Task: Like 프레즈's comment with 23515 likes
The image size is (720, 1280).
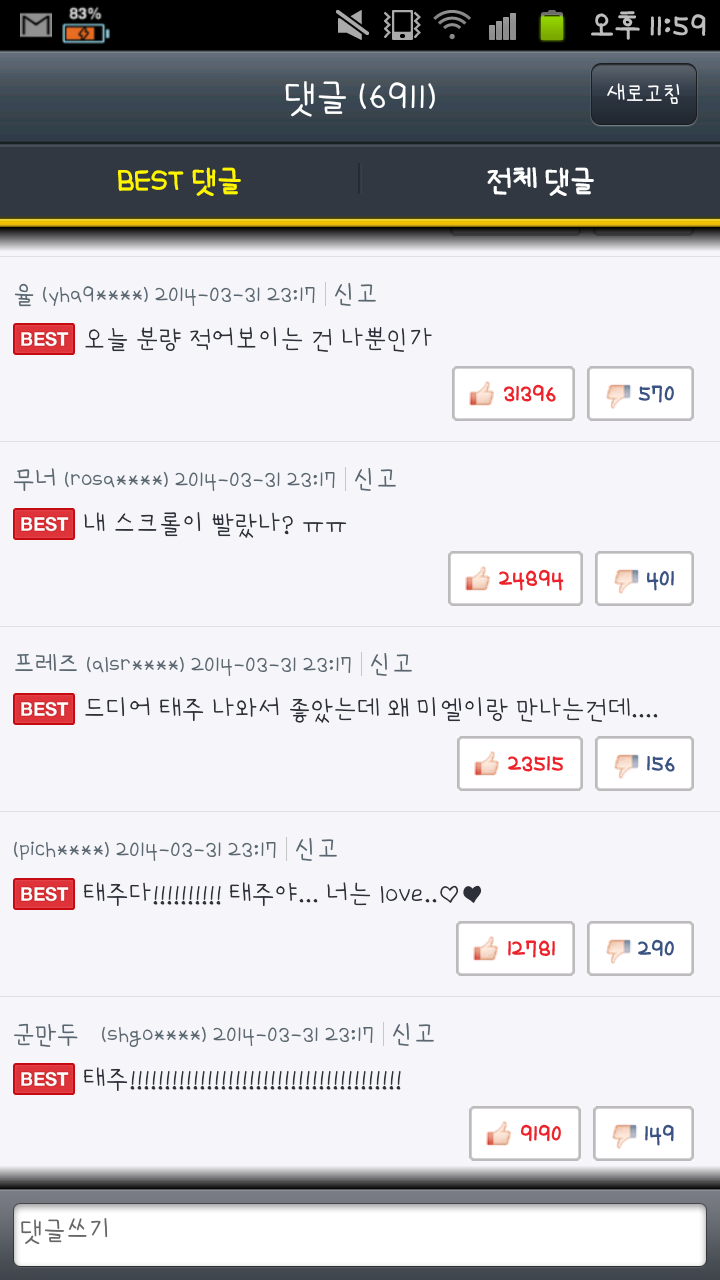Action: (519, 764)
